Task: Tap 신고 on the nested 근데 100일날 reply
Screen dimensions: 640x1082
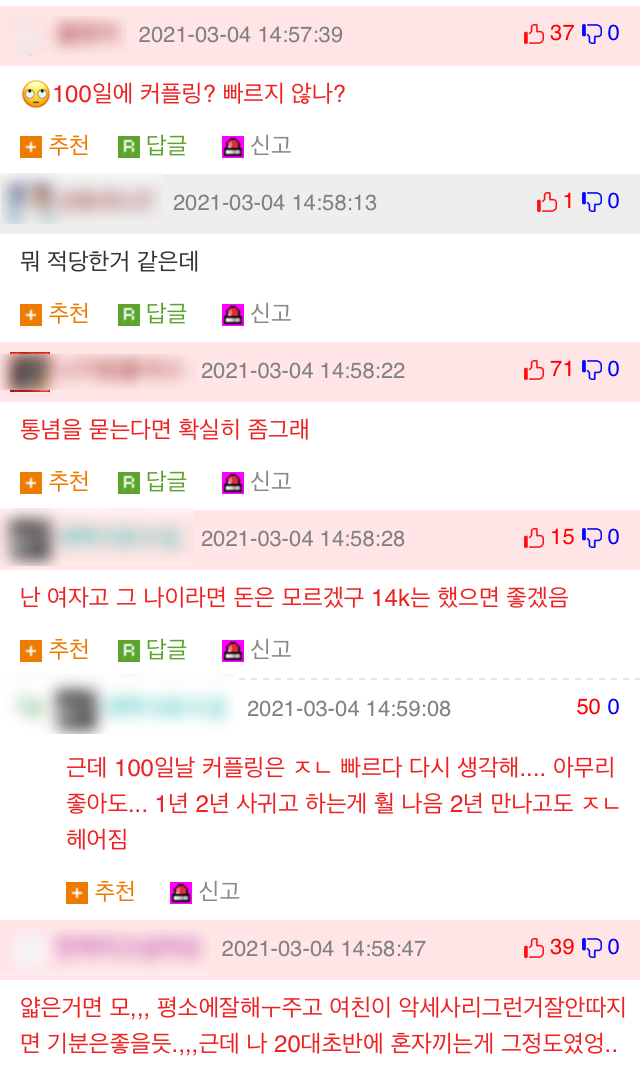Action: point(206,891)
